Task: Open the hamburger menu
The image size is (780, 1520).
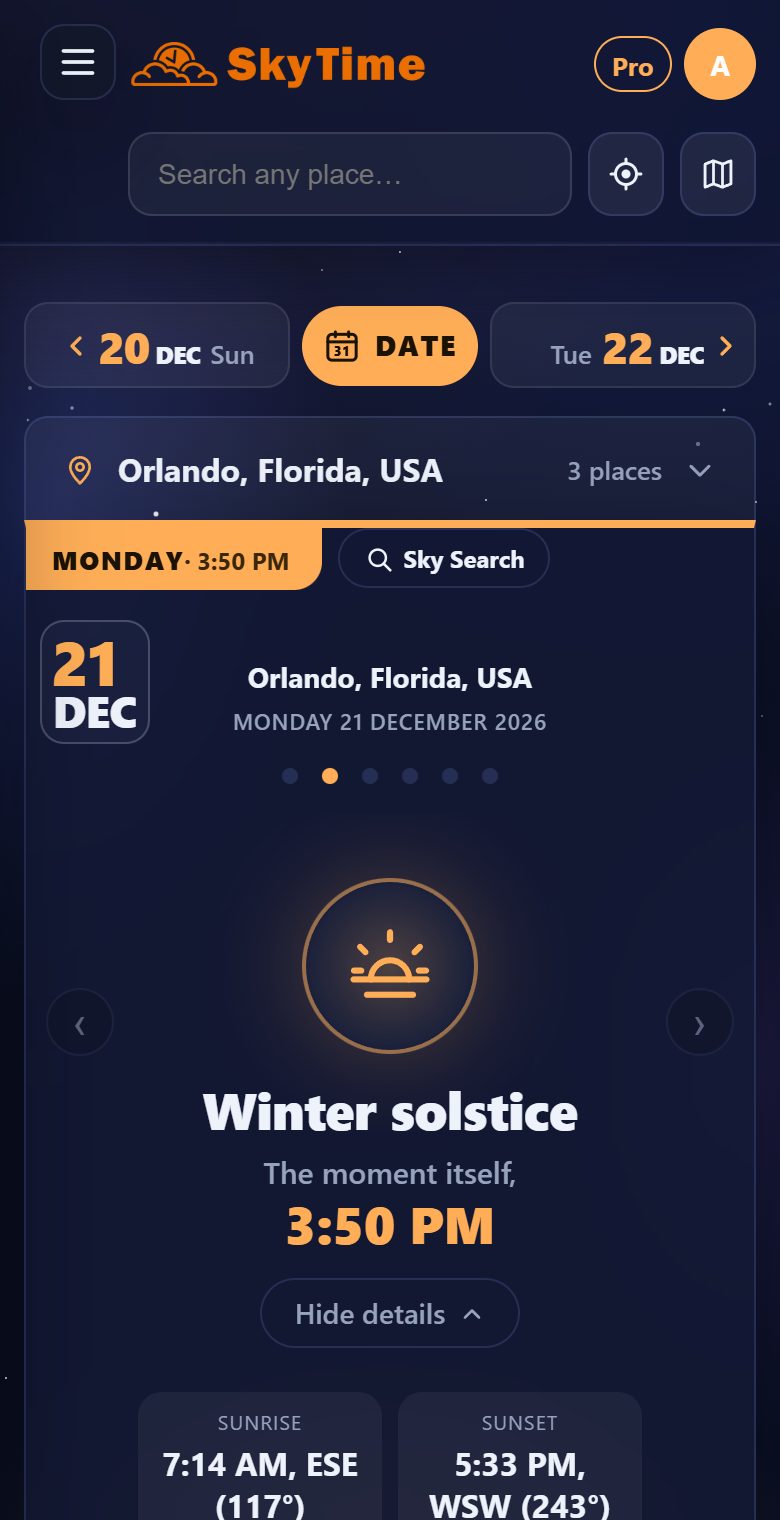Action: (x=78, y=62)
